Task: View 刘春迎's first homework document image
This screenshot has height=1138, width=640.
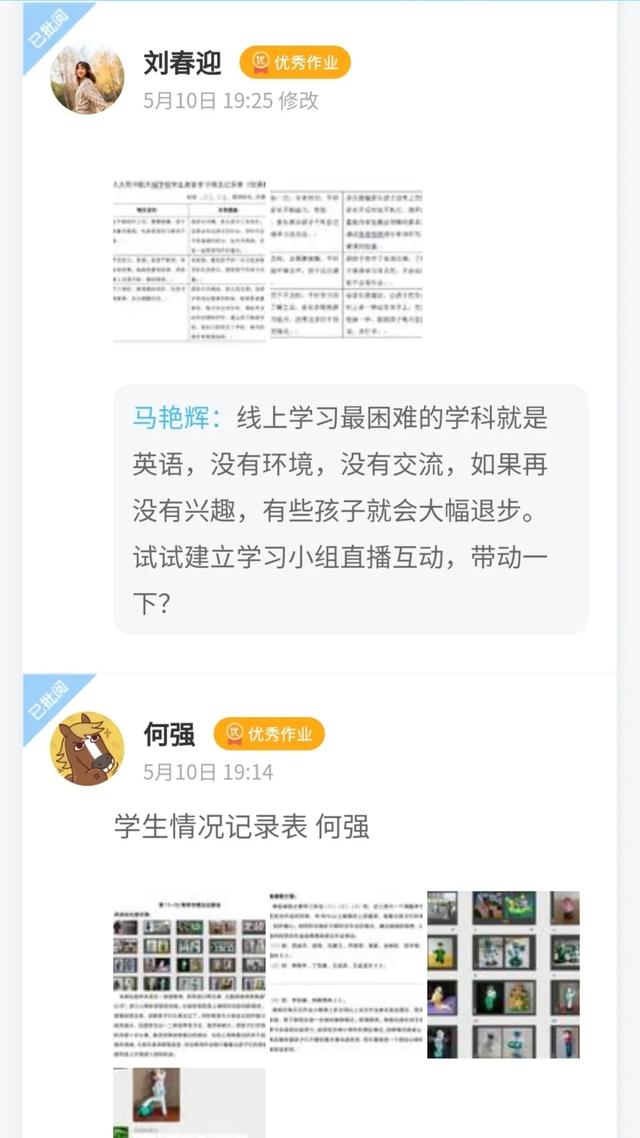Action: click(190, 262)
